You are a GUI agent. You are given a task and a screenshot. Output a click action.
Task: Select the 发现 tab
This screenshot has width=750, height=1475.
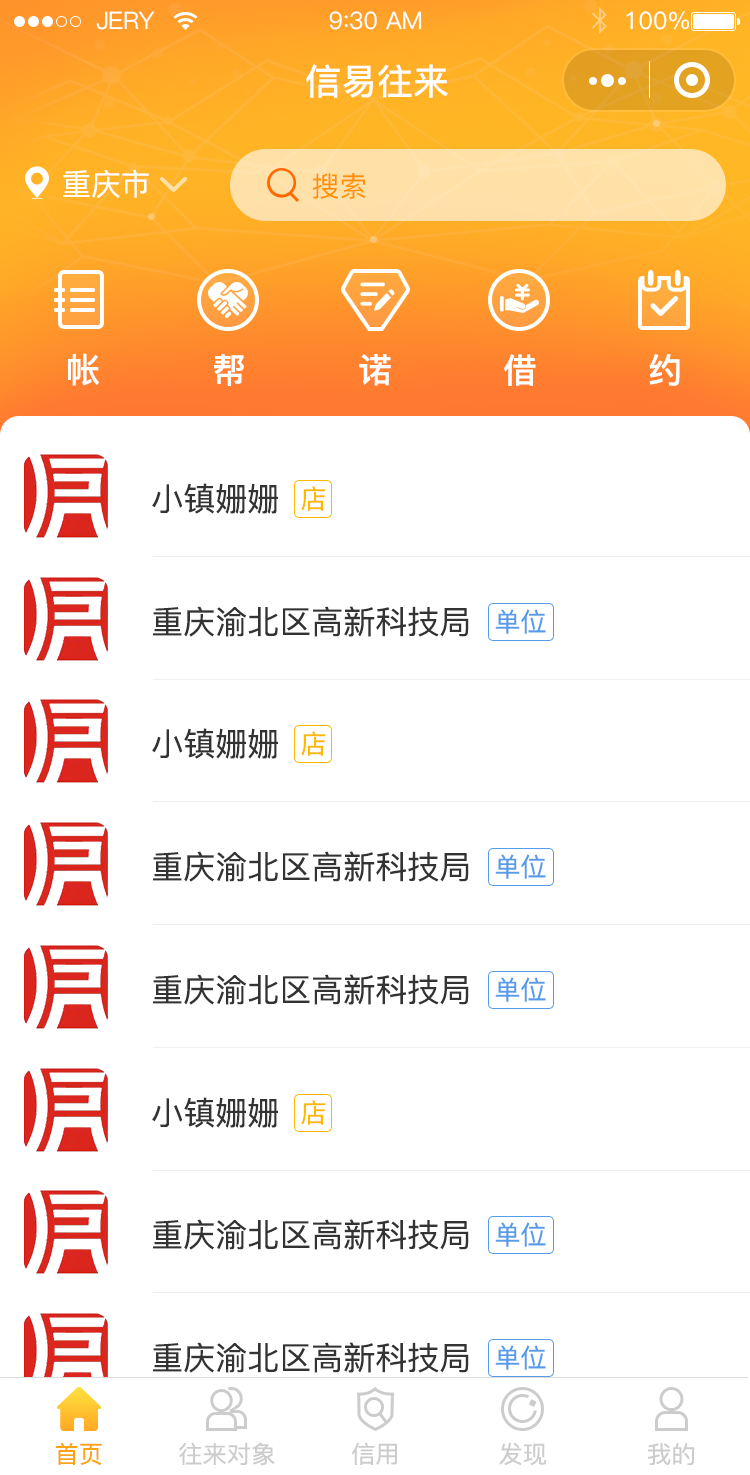[x=523, y=1427]
